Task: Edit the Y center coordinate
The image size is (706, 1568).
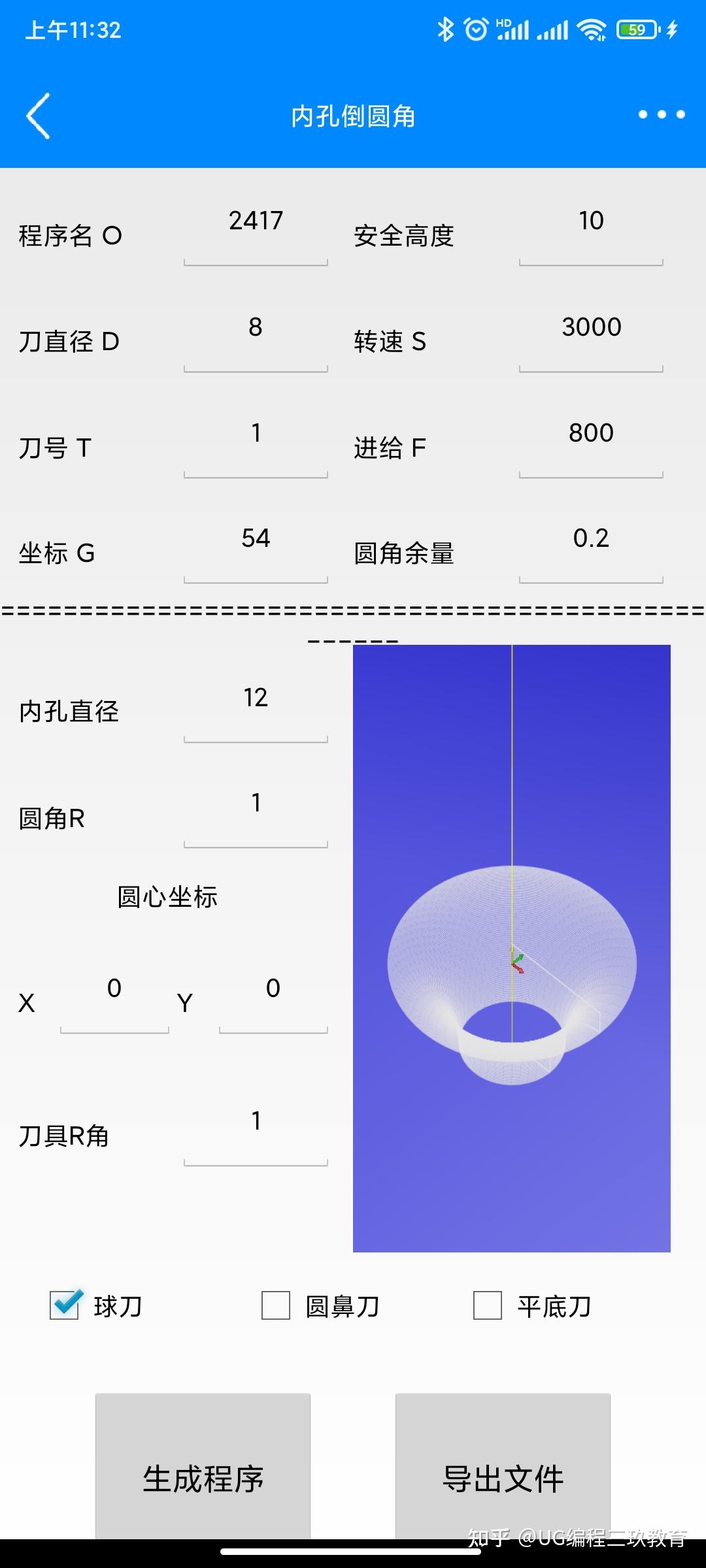Action: tap(273, 996)
